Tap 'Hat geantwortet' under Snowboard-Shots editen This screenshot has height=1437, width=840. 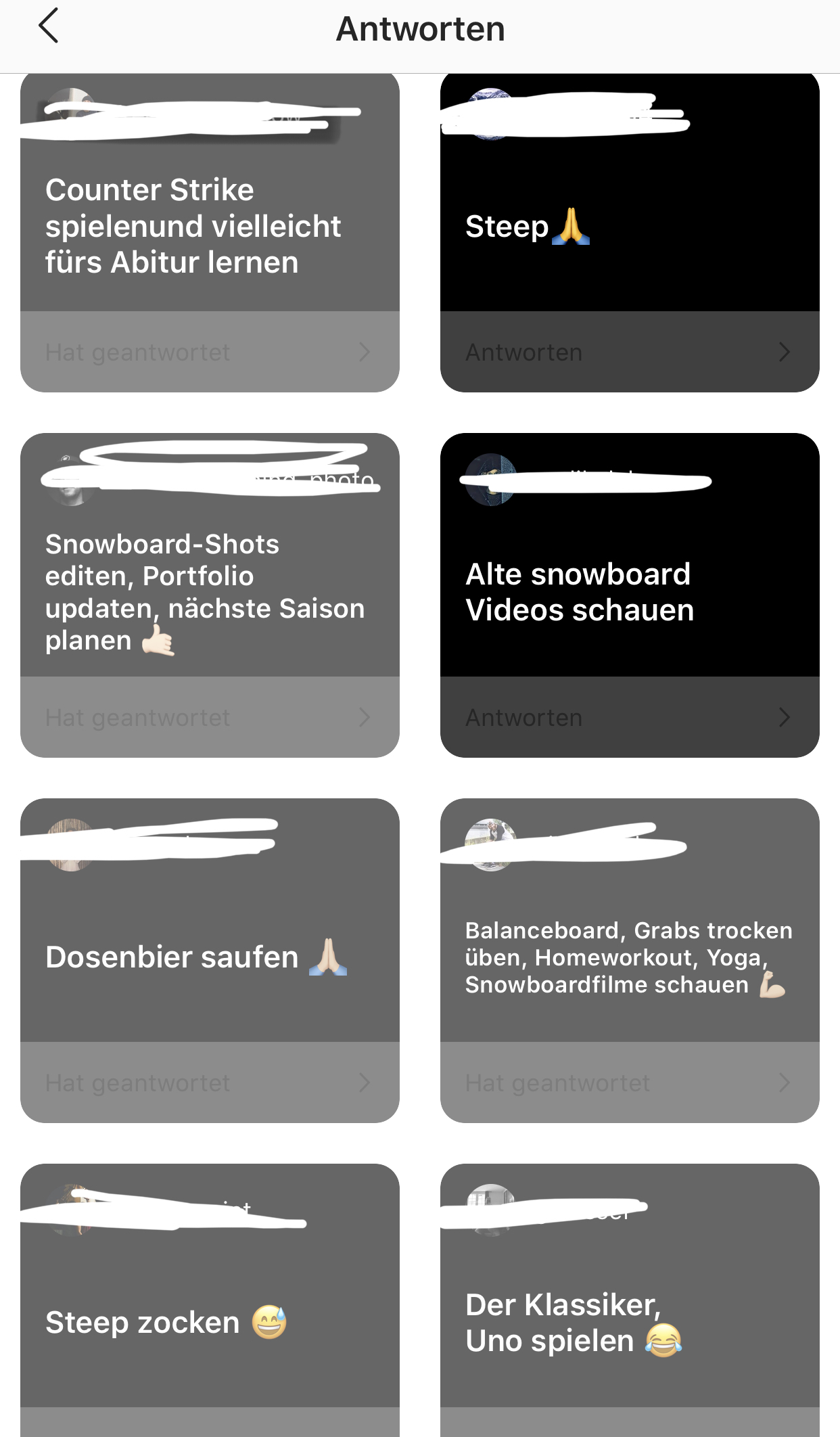pos(210,717)
